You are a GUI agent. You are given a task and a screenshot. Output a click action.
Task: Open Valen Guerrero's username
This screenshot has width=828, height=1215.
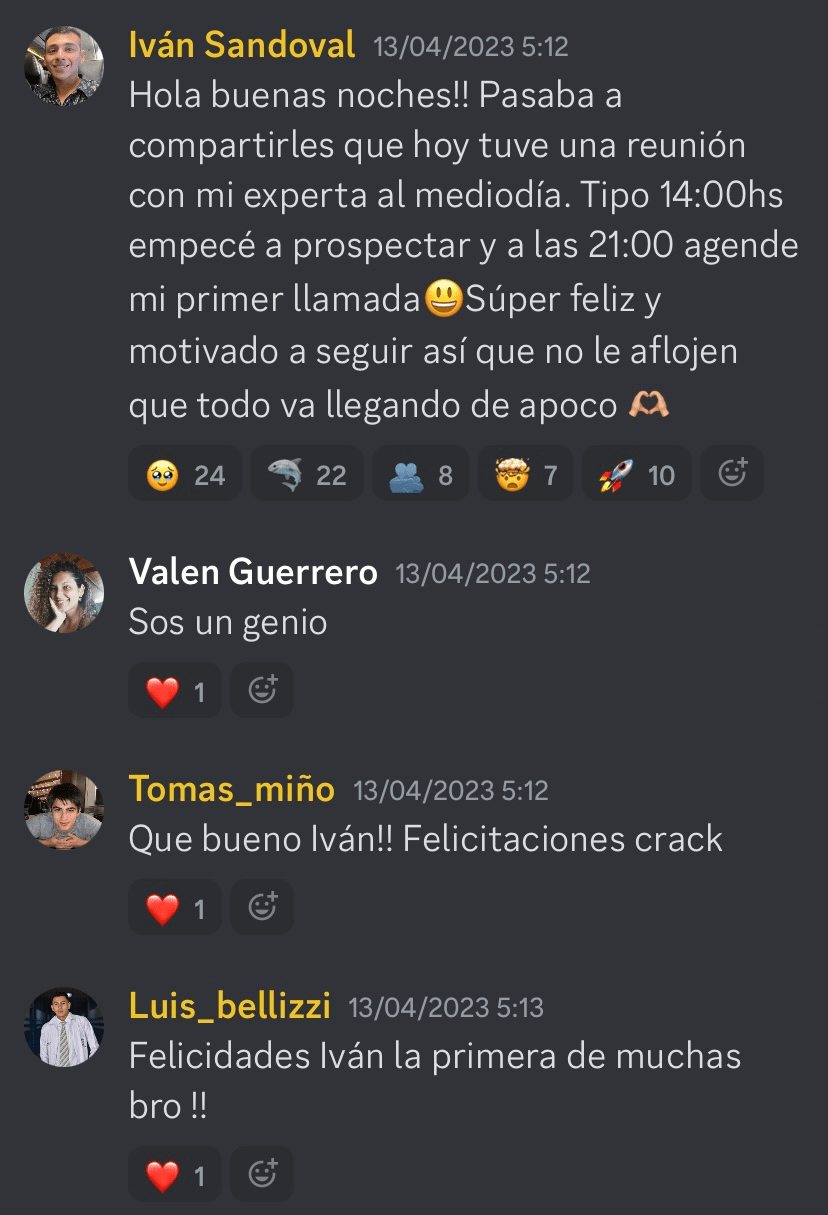pos(253,572)
